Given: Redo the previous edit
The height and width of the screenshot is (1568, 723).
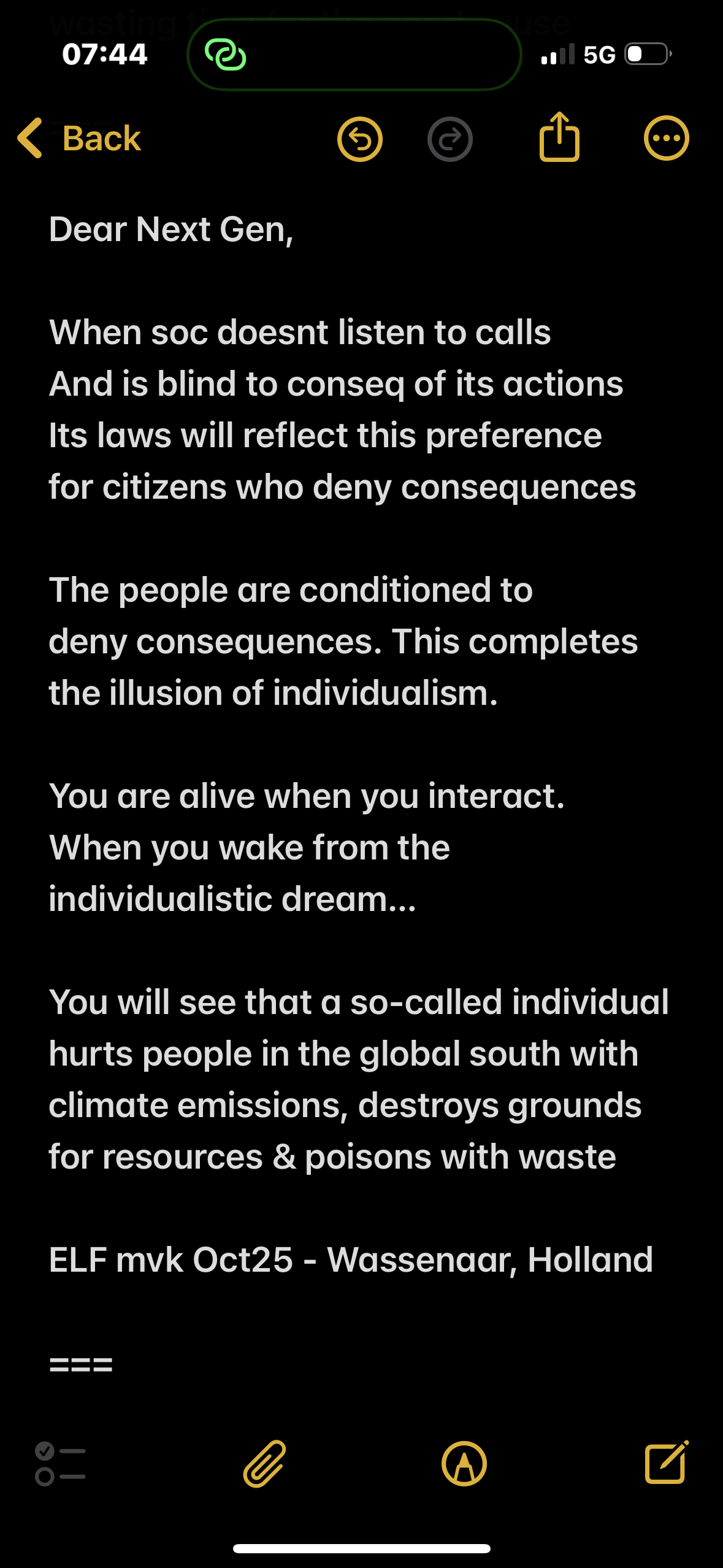Looking at the screenshot, I should point(449,139).
